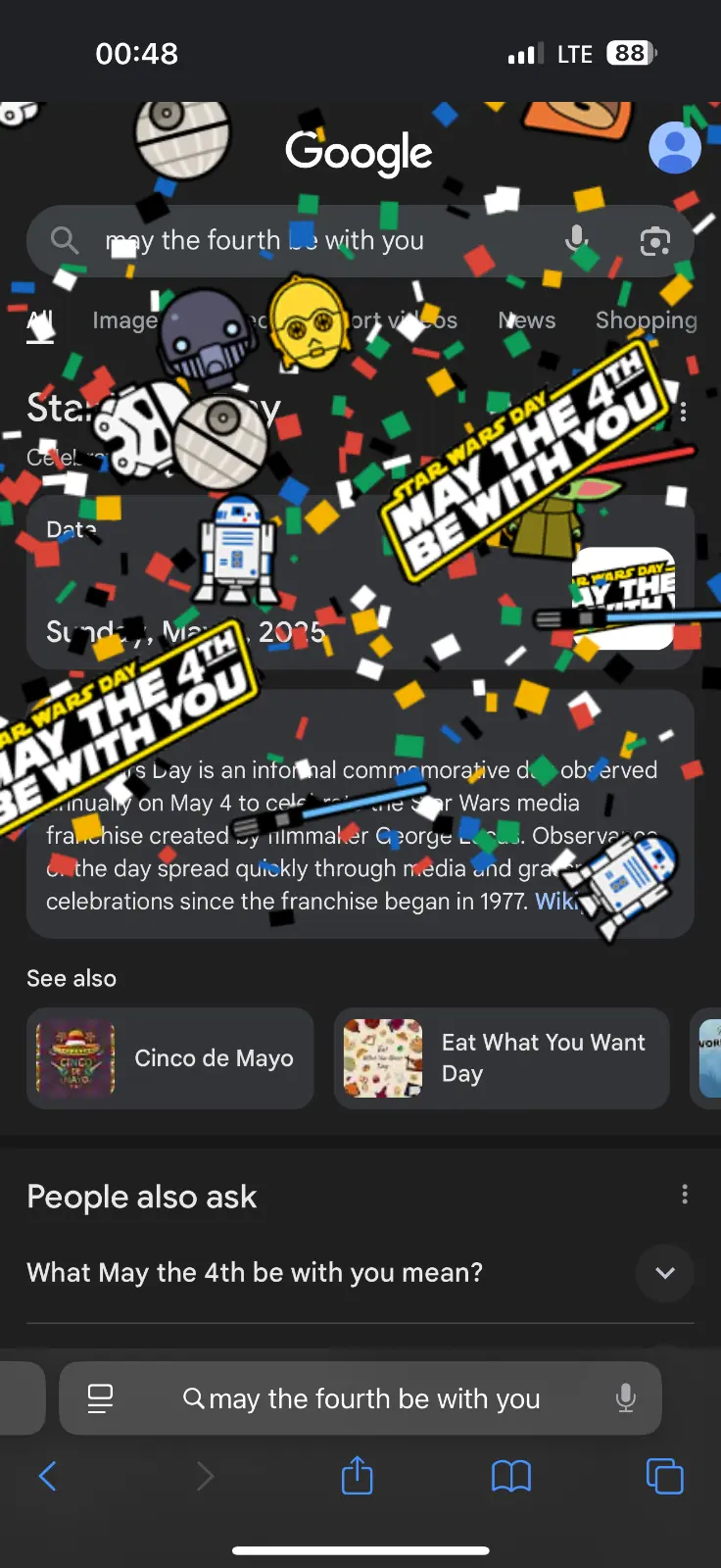Tap the Safari address bar
Viewport: 721px width, 1568px height.
click(372, 1398)
